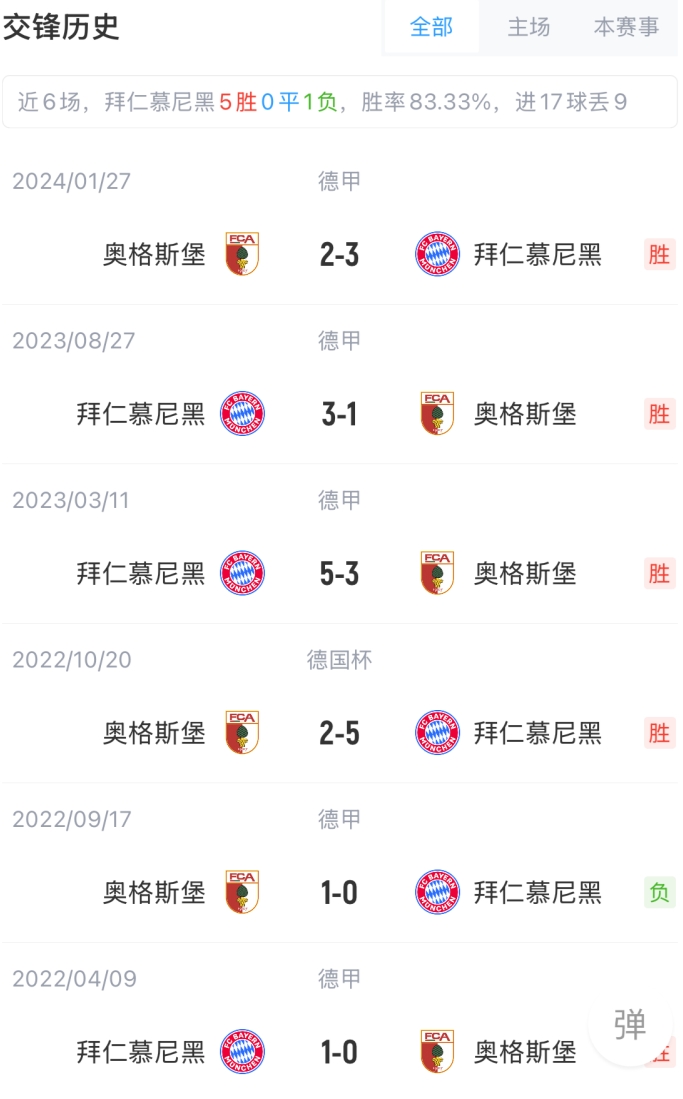Open the 2023/08/27 拜仁慕尼黑 3-1 match
Viewport: 683px width, 1099px height.
(339, 414)
